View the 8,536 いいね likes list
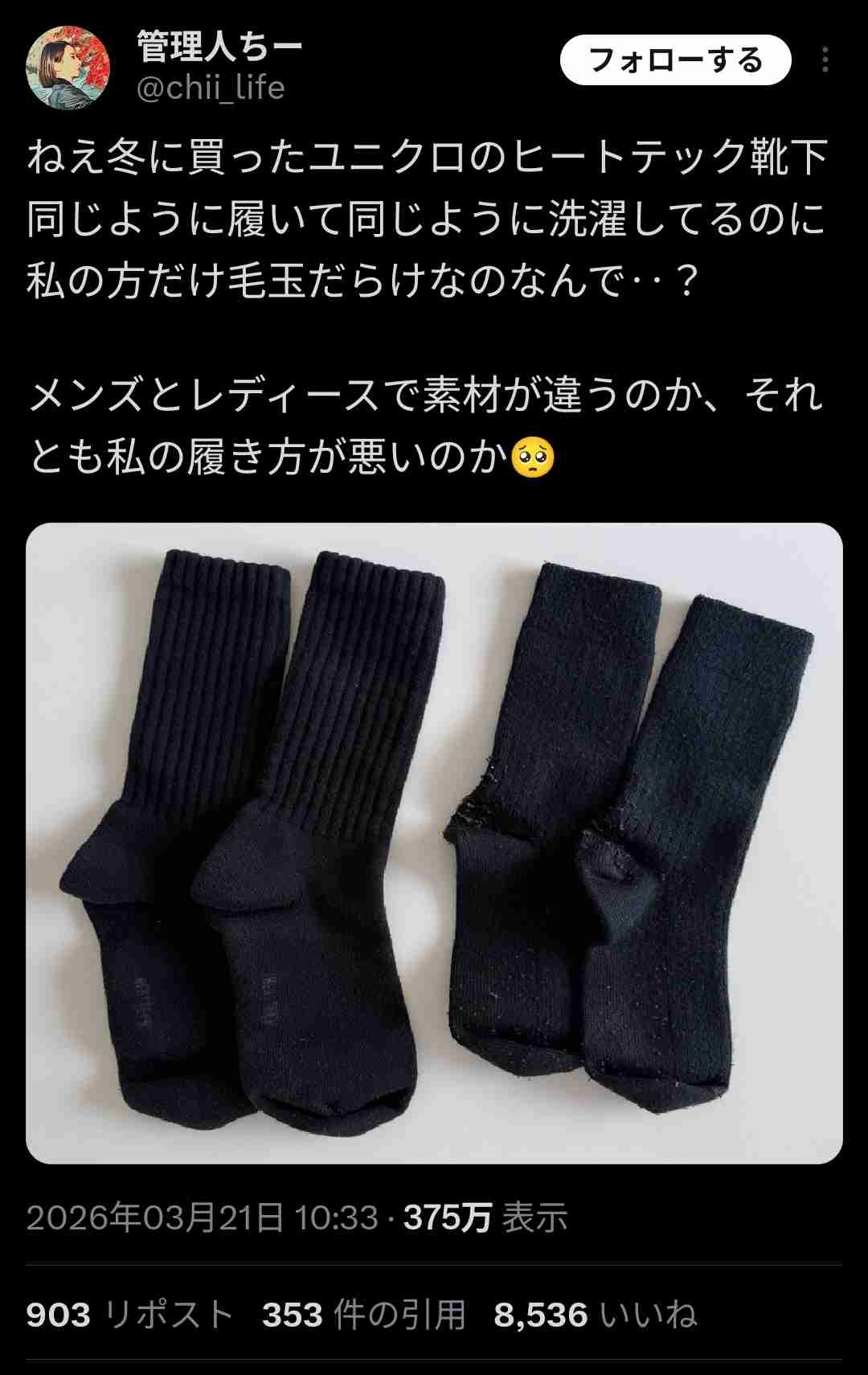 (x=595, y=1315)
